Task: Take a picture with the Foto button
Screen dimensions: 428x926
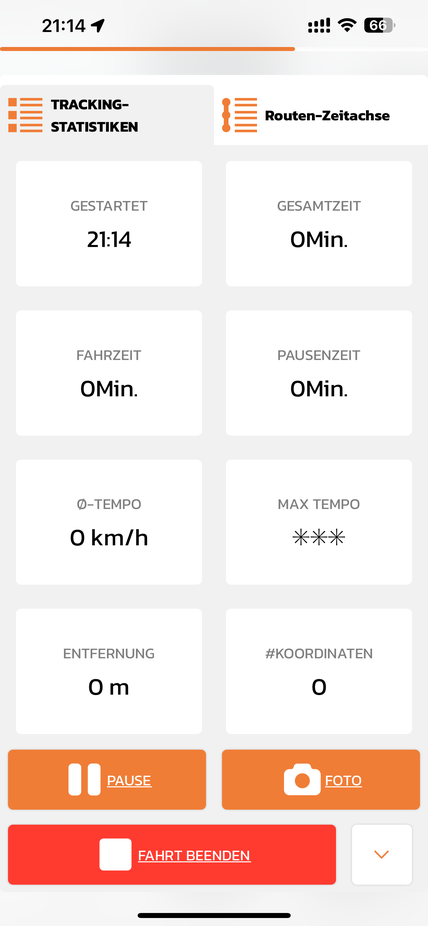Action: click(x=321, y=780)
